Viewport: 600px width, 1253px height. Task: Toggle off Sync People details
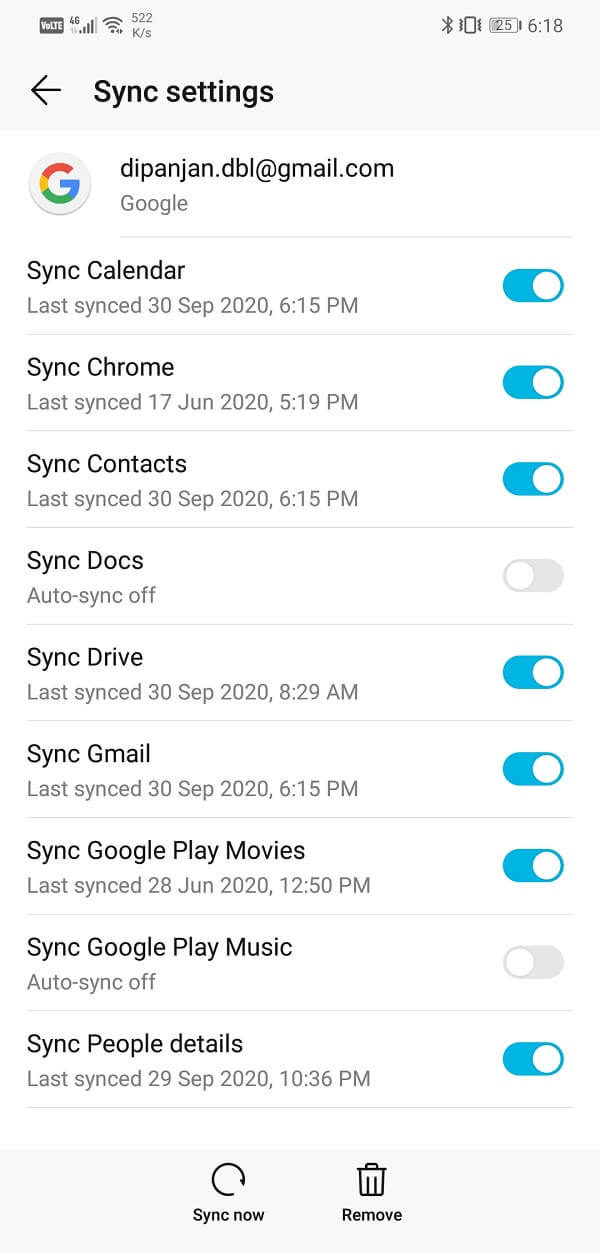(x=533, y=1059)
